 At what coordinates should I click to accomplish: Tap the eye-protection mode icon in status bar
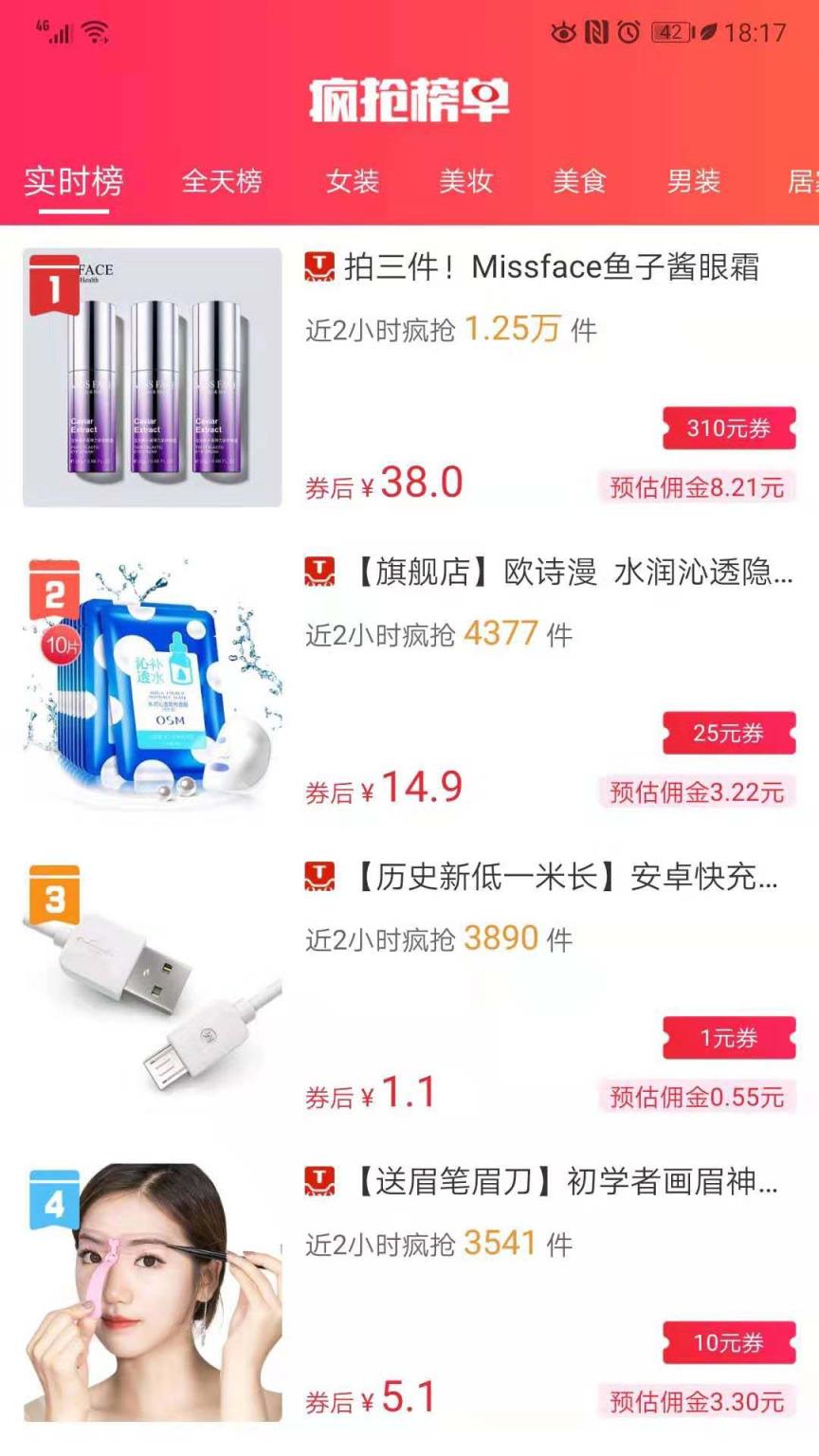(561, 31)
